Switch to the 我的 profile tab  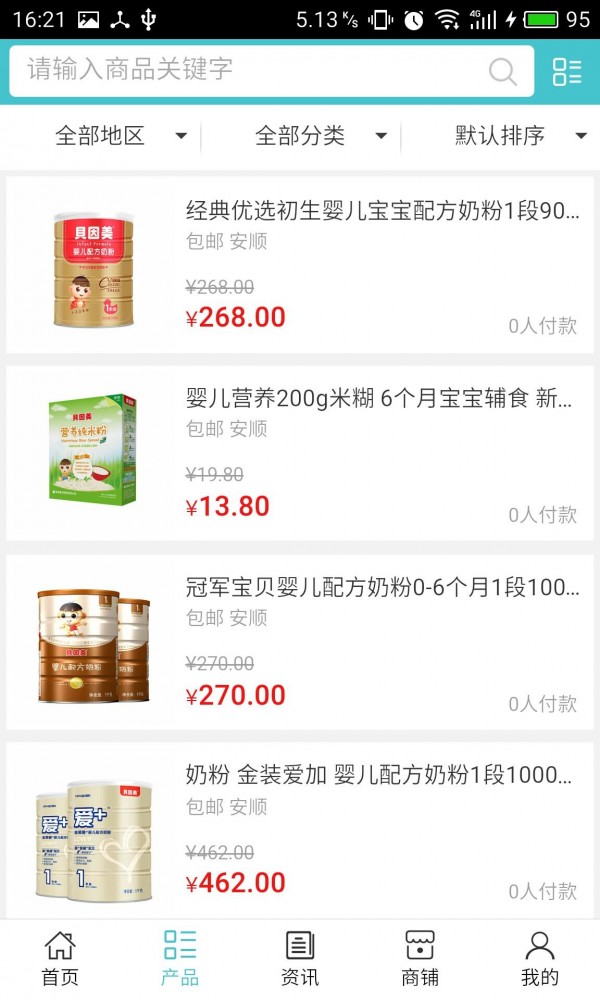pos(540,959)
